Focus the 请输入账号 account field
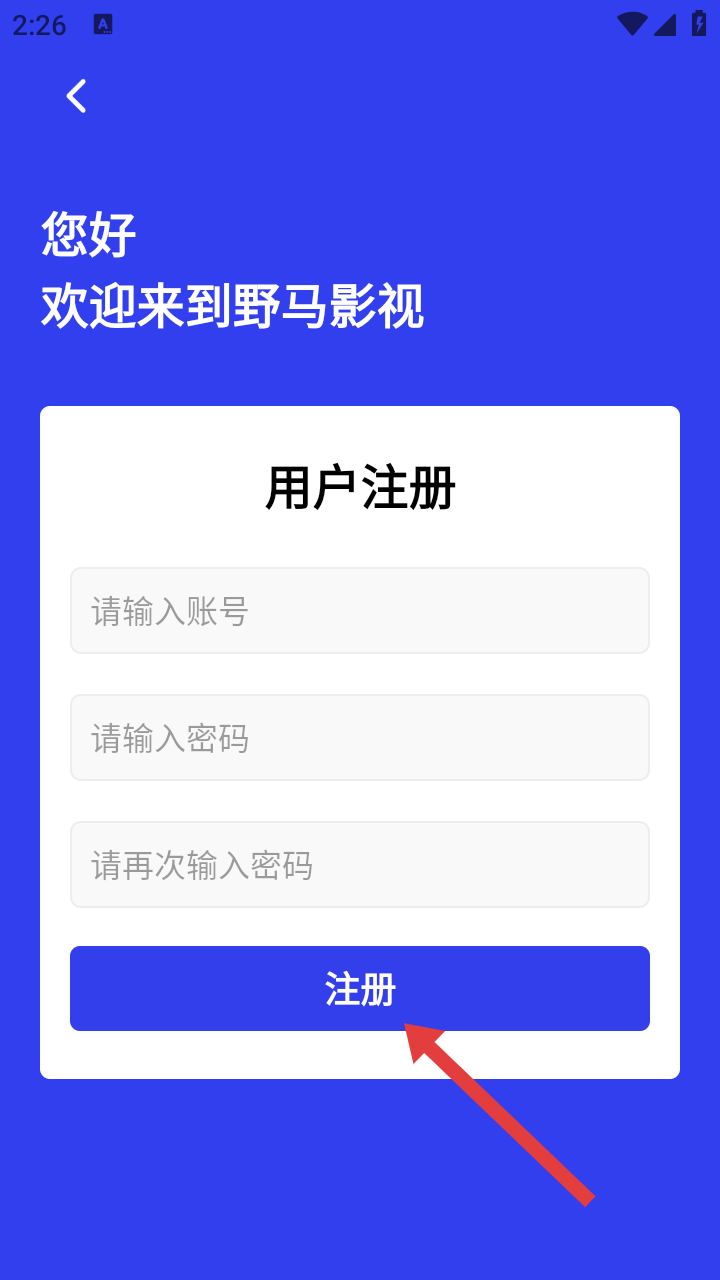 point(360,611)
